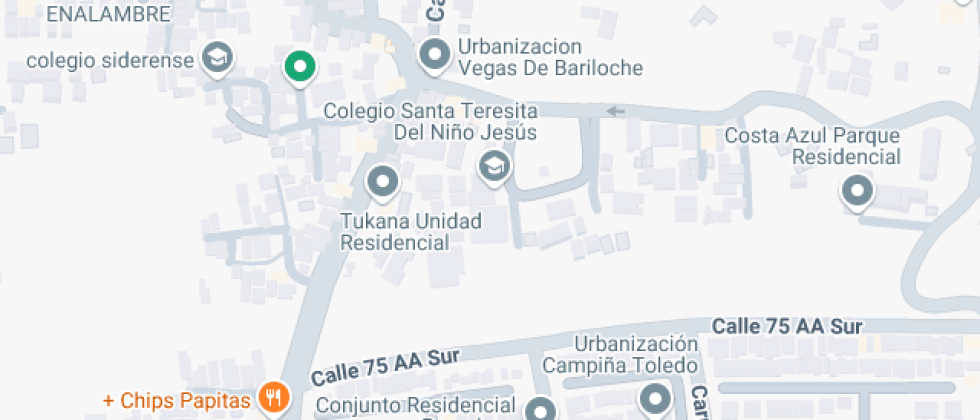This screenshot has height=420, width=980.
Task: View Costa Azul Parque Residencial pin
Action: coord(856,191)
